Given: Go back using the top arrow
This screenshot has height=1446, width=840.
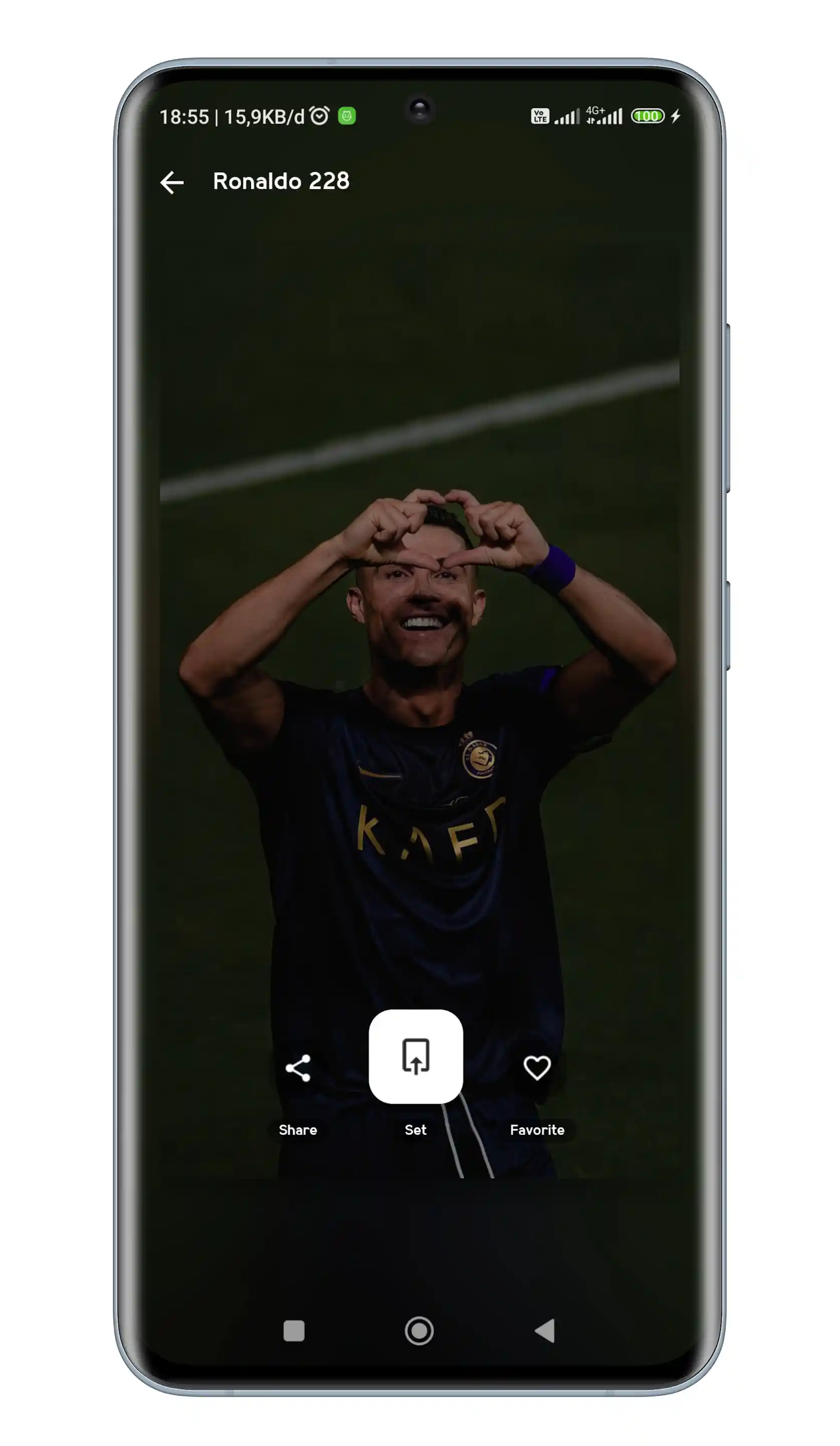Looking at the screenshot, I should coord(172,182).
